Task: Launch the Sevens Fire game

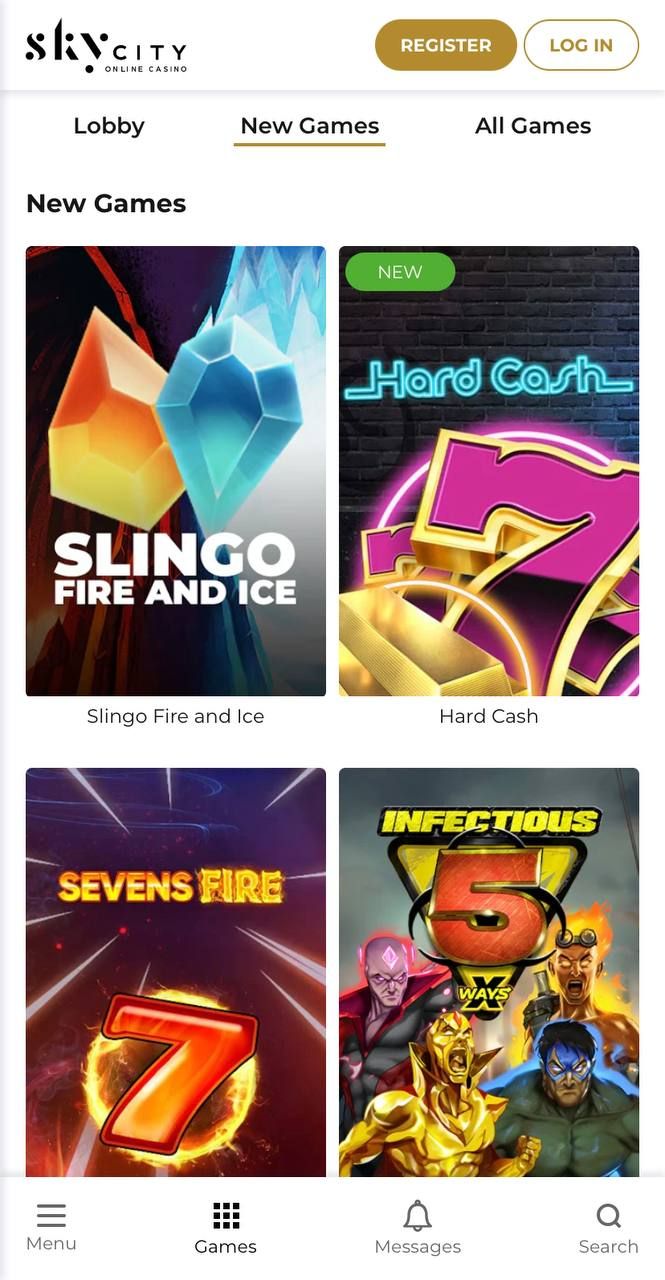Action: [176, 970]
